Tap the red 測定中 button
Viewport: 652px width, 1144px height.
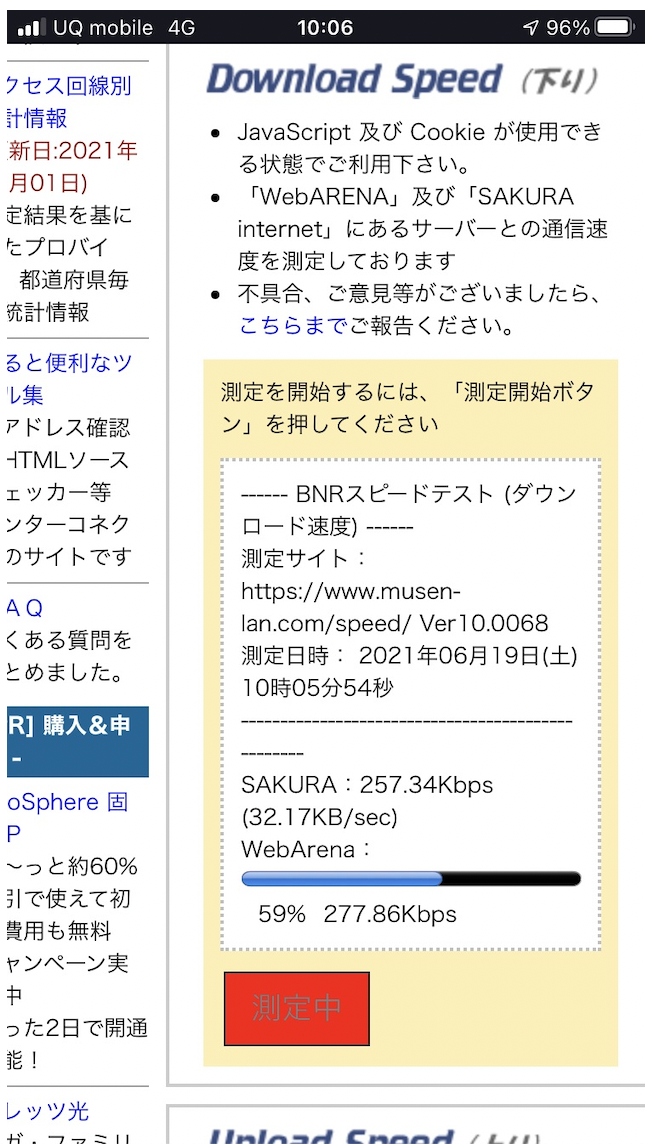coord(297,1008)
